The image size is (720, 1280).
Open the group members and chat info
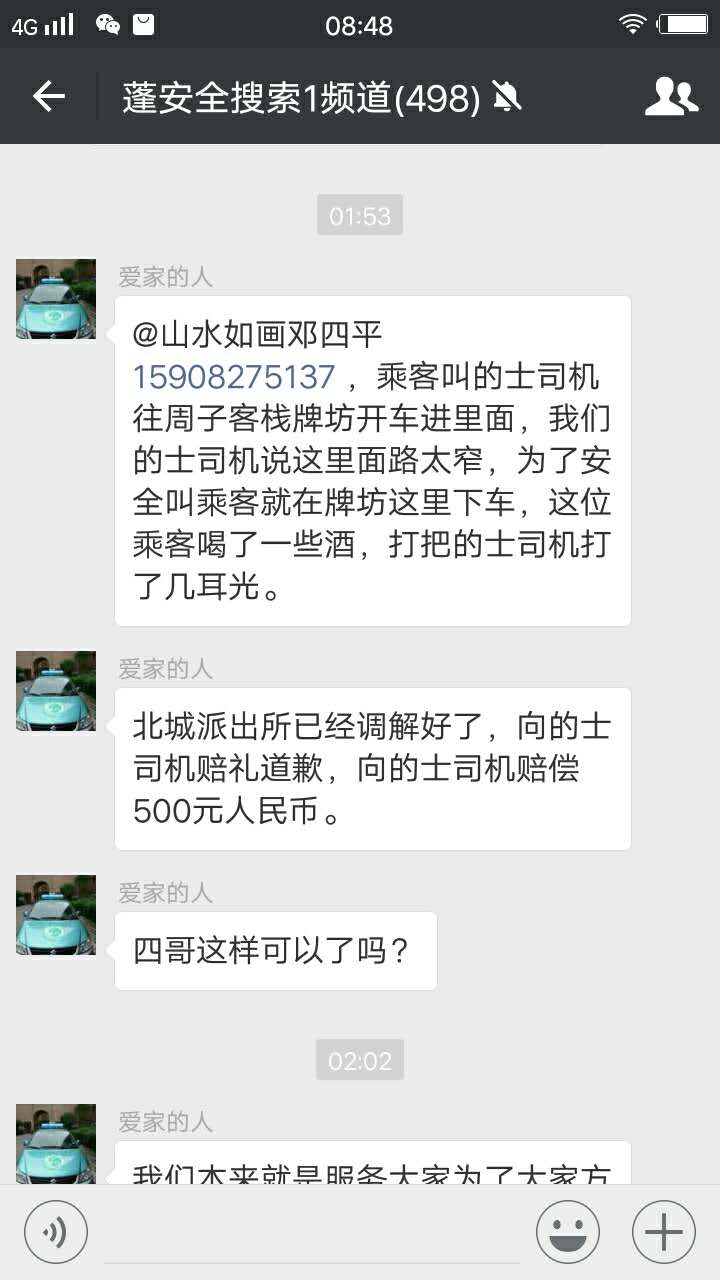click(x=671, y=97)
